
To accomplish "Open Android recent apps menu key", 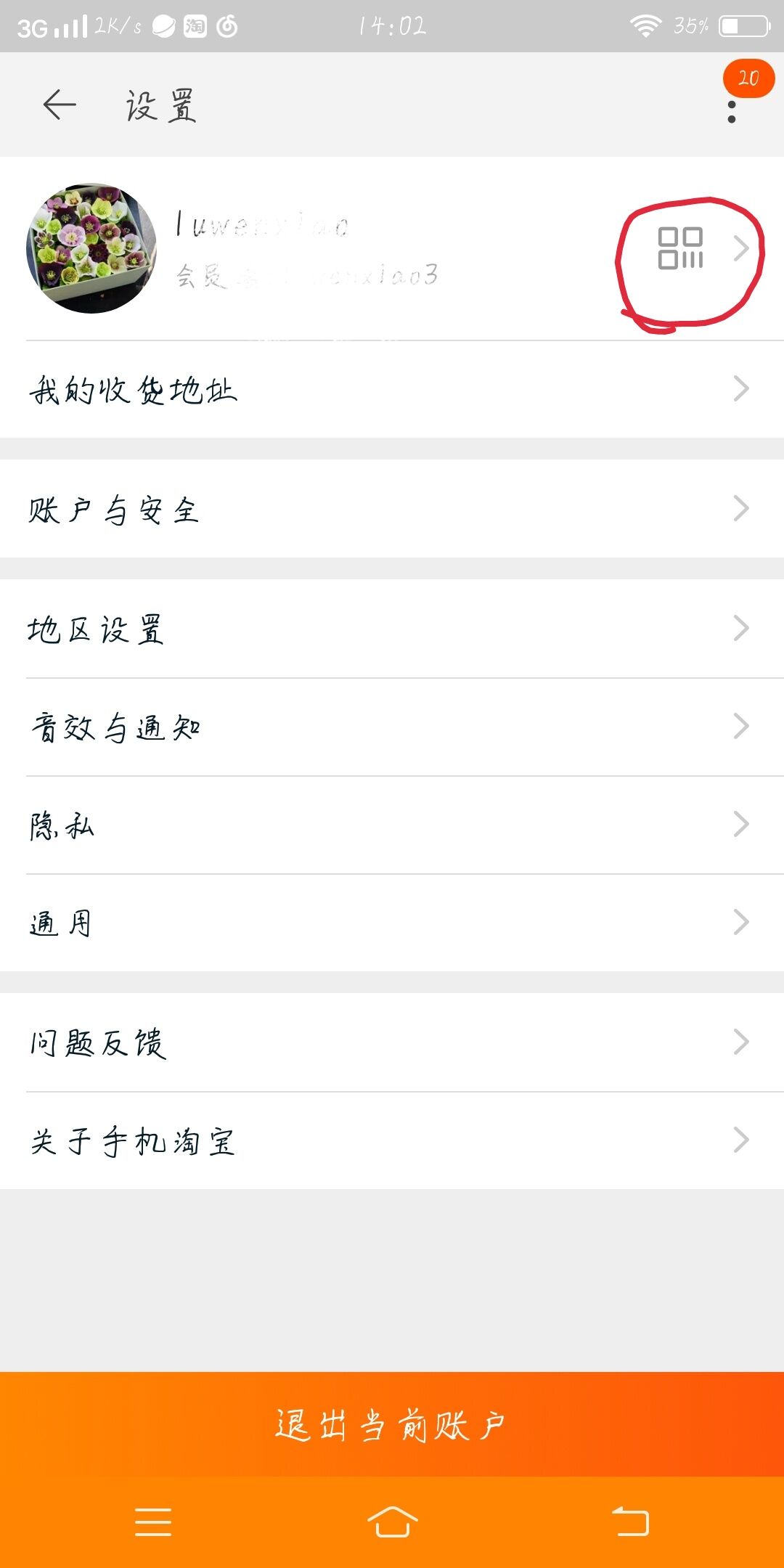I will pyautogui.click(x=152, y=1521).
